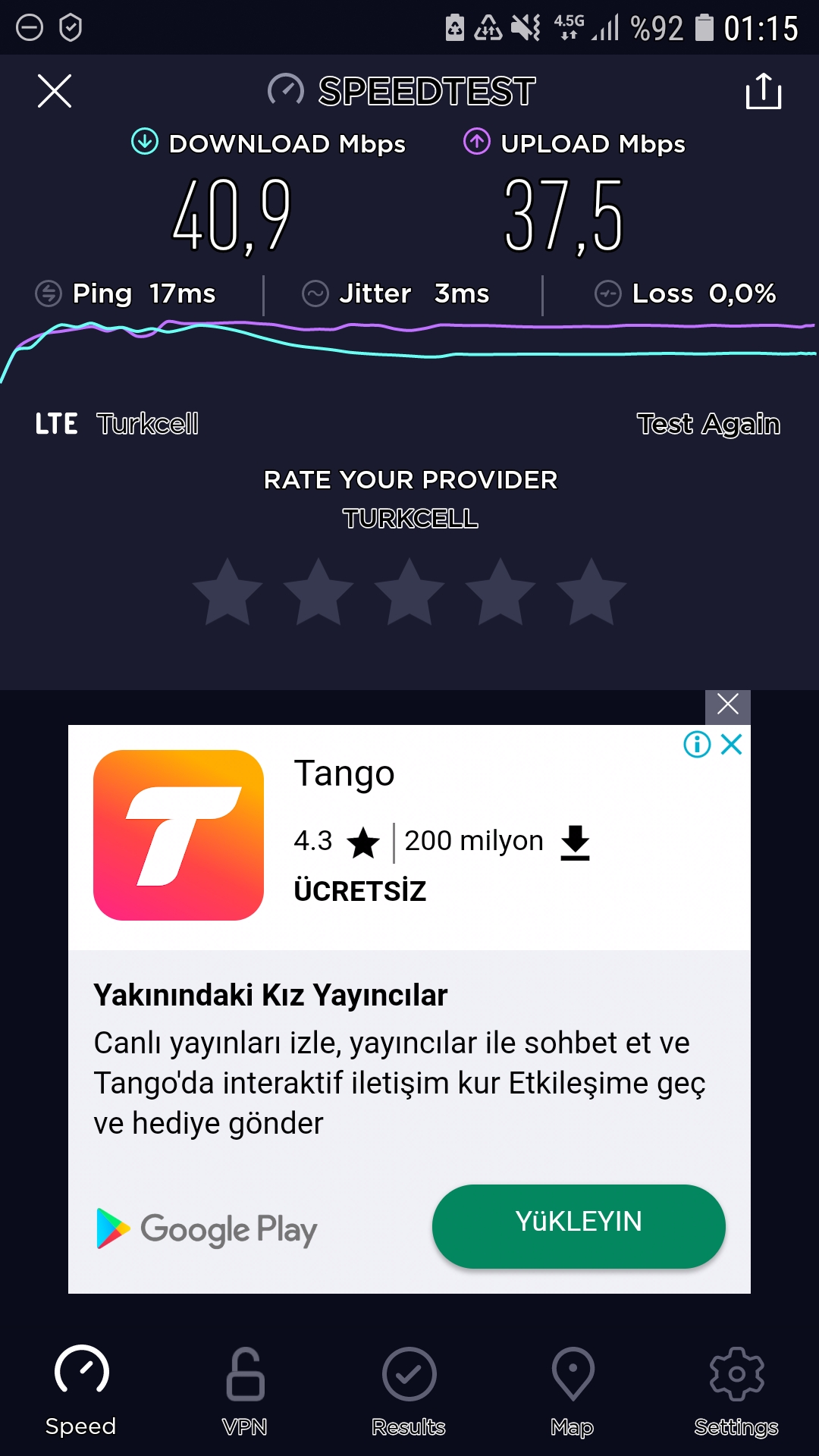Open the ad info icon
819x1456 pixels.
click(697, 745)
